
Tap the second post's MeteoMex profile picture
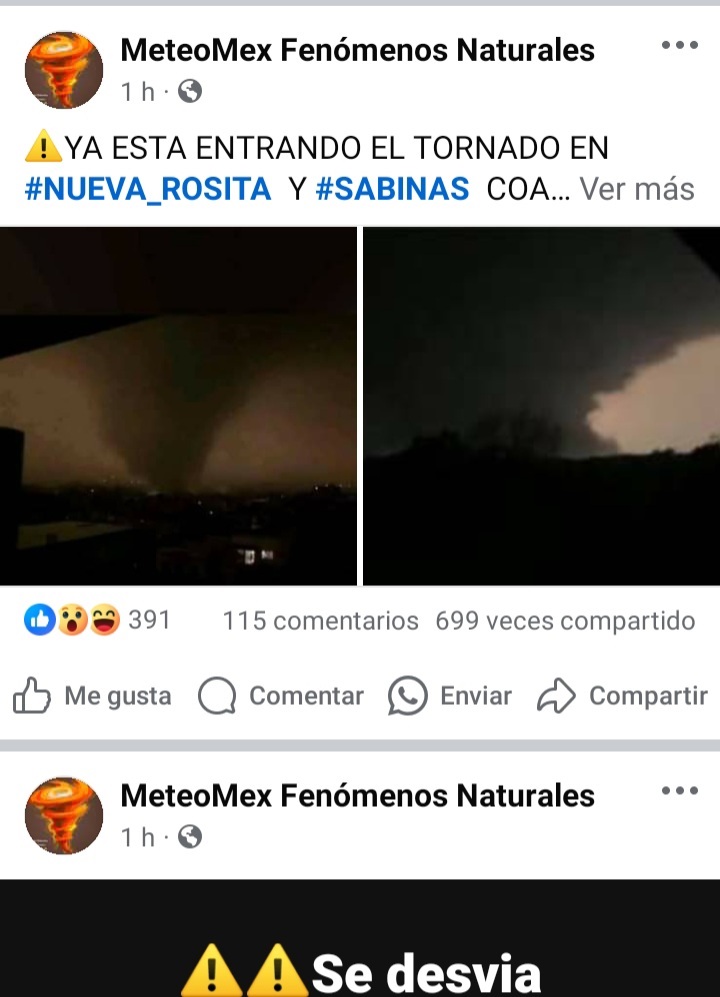[63, 816]
